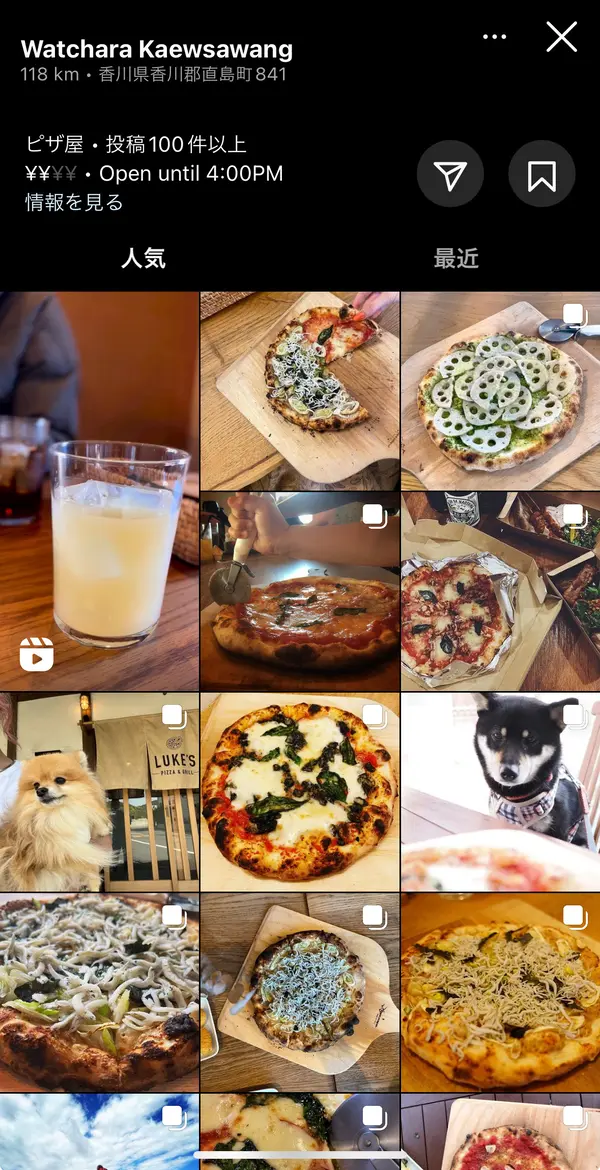View the pizza with a missing slice
Screen dimensions: 600x1170
point(299,390)
